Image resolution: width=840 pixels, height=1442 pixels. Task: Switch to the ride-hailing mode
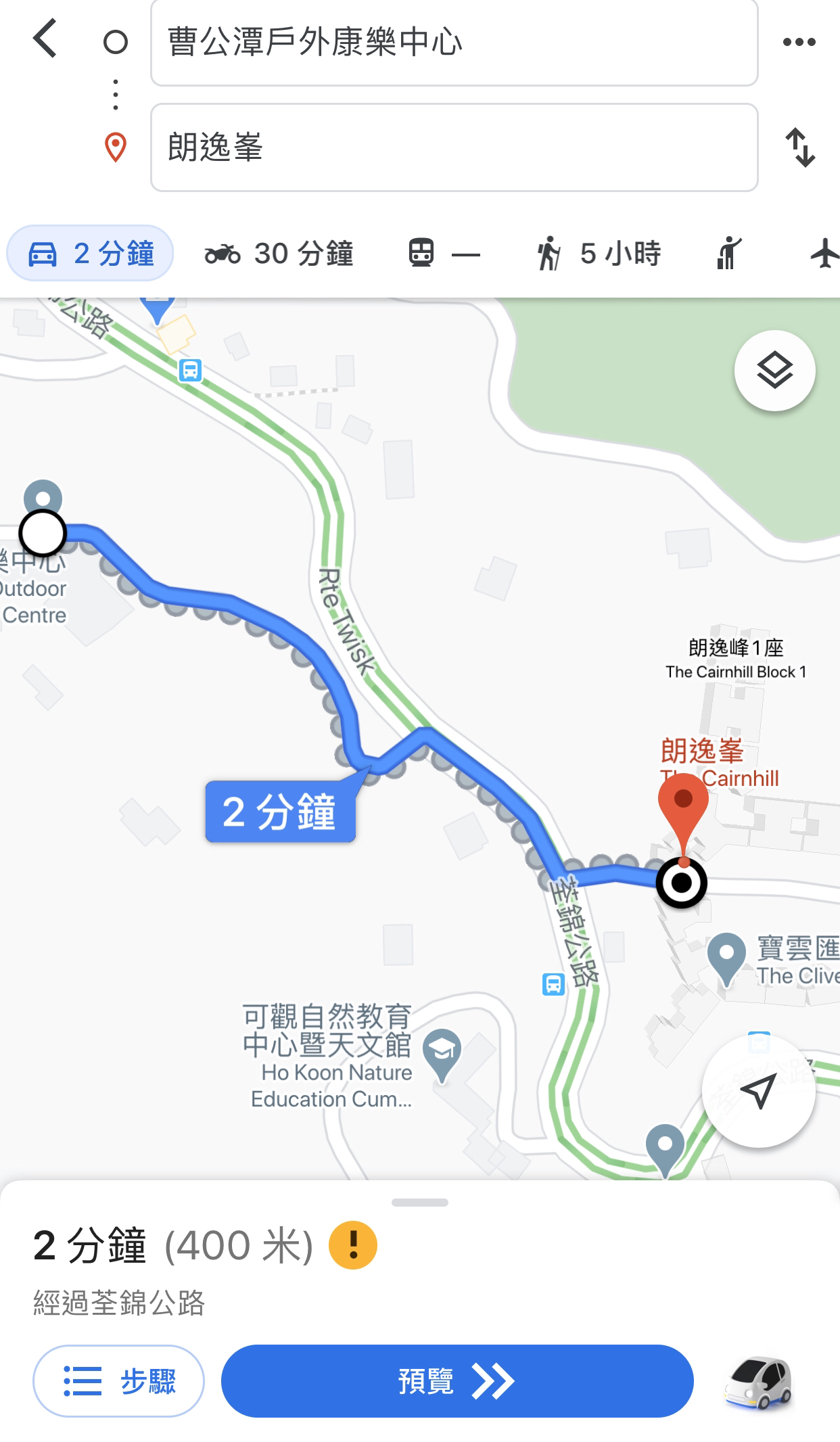[x=728, y=254]
